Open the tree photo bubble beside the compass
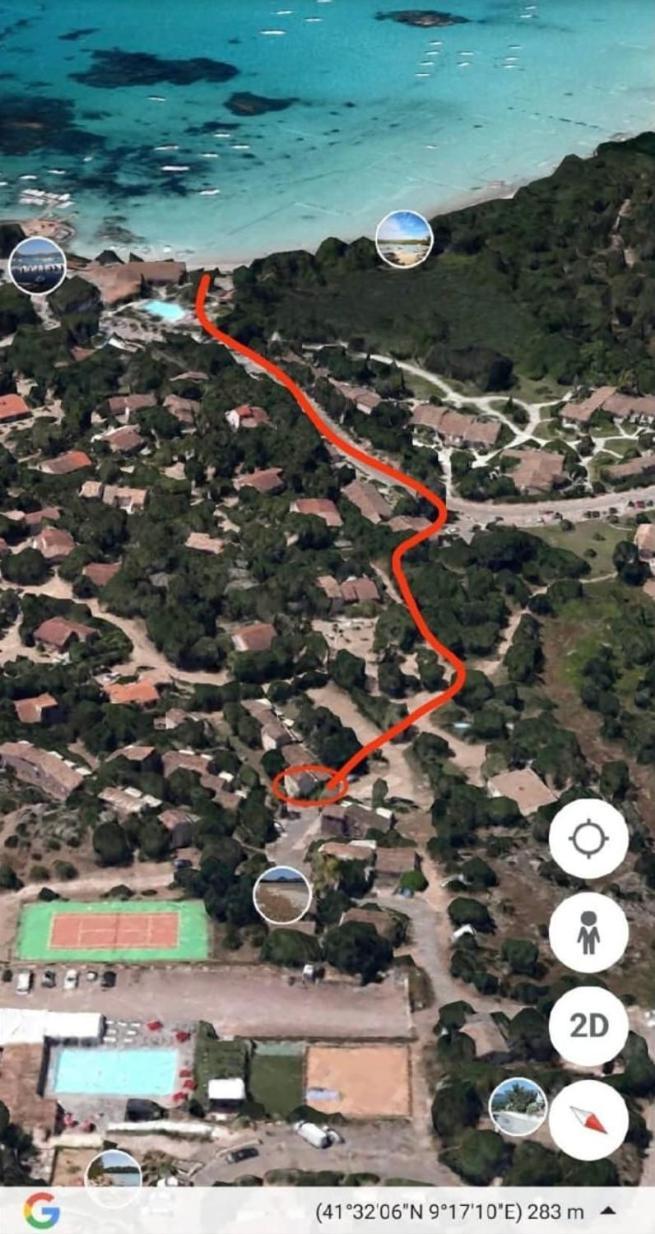655x1234 pixels. point(518,1107)
